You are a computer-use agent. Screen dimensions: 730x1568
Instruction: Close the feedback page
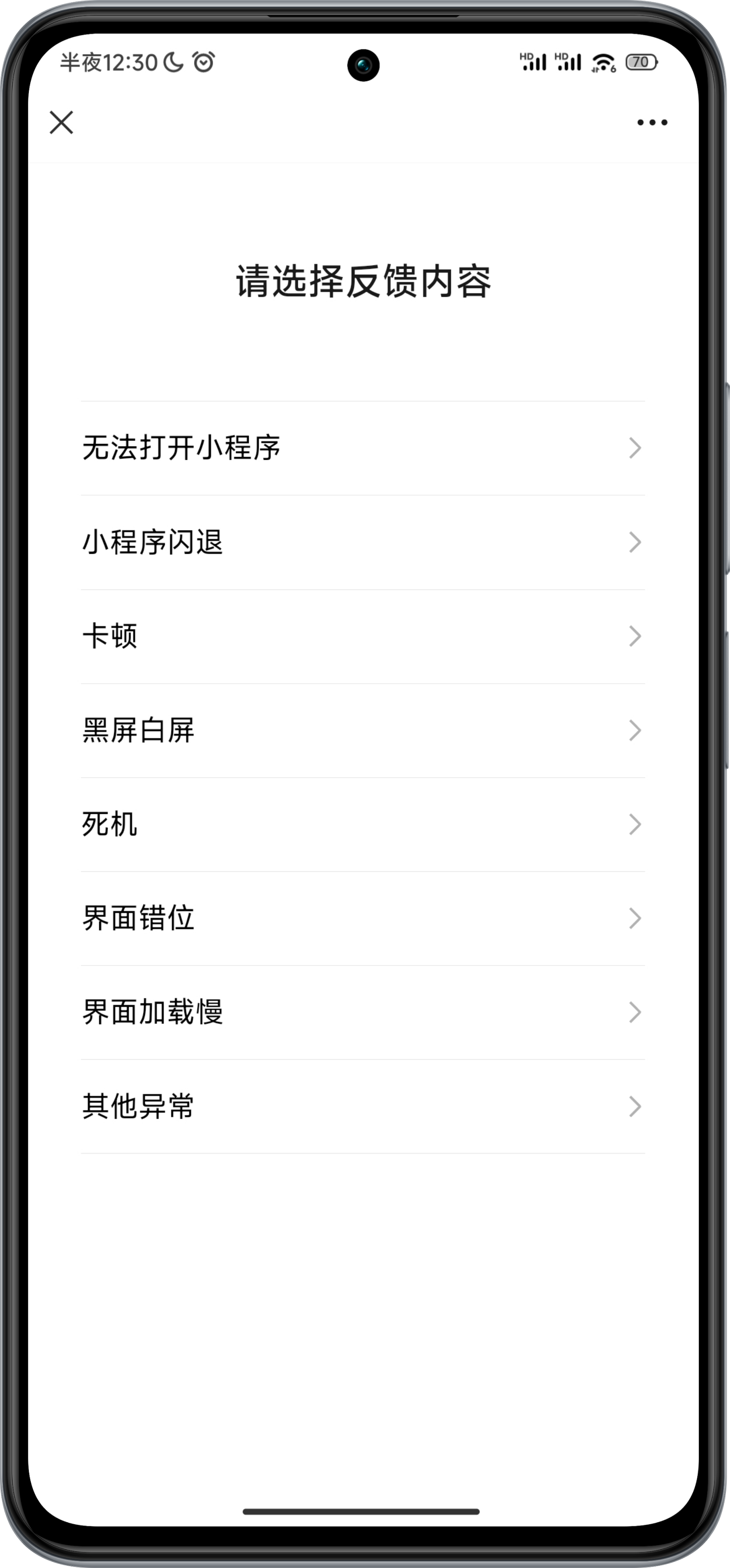coord(62,122)
